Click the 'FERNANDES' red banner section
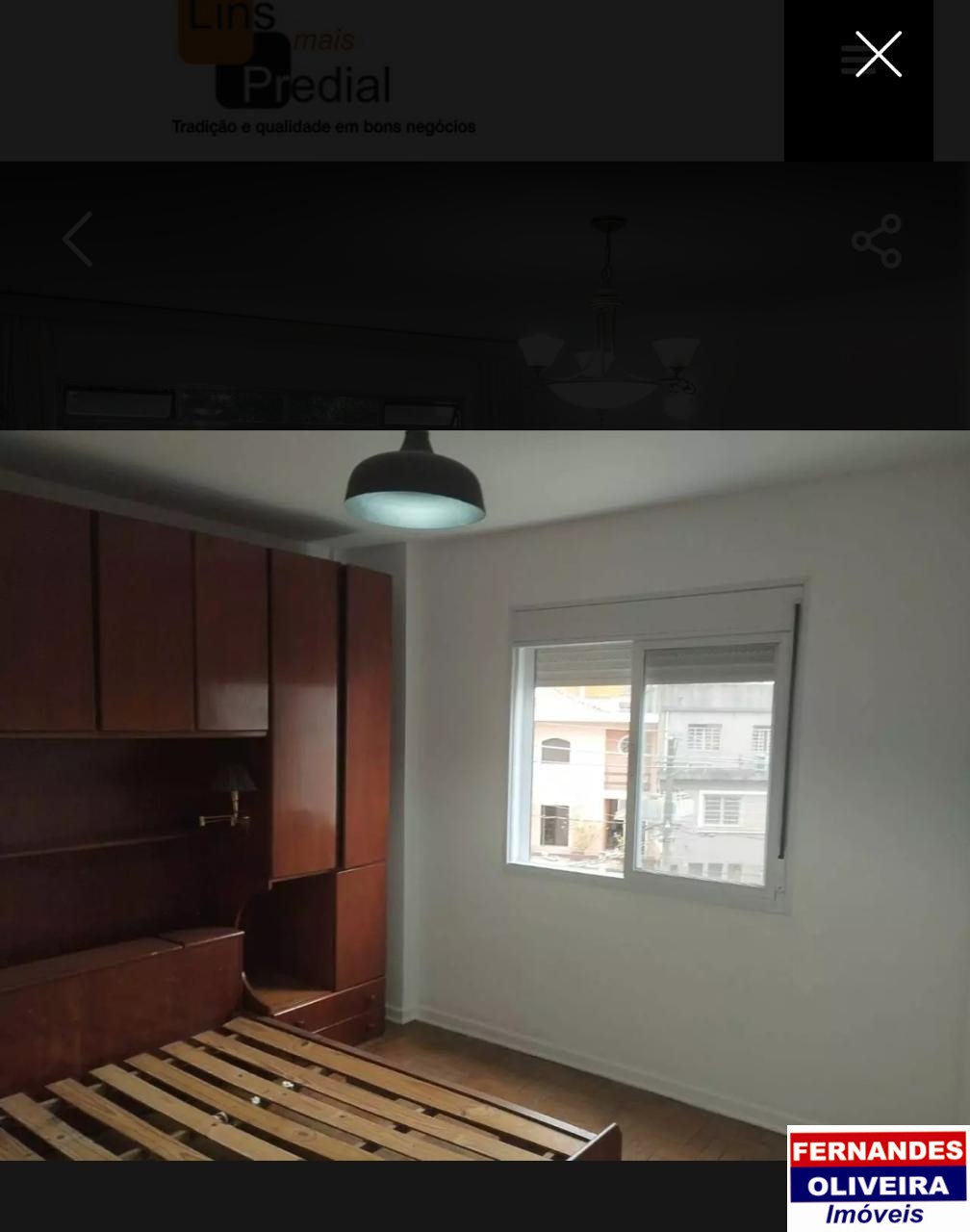The width and height of the screenshot is (970, 1232). coord(878,1148)
